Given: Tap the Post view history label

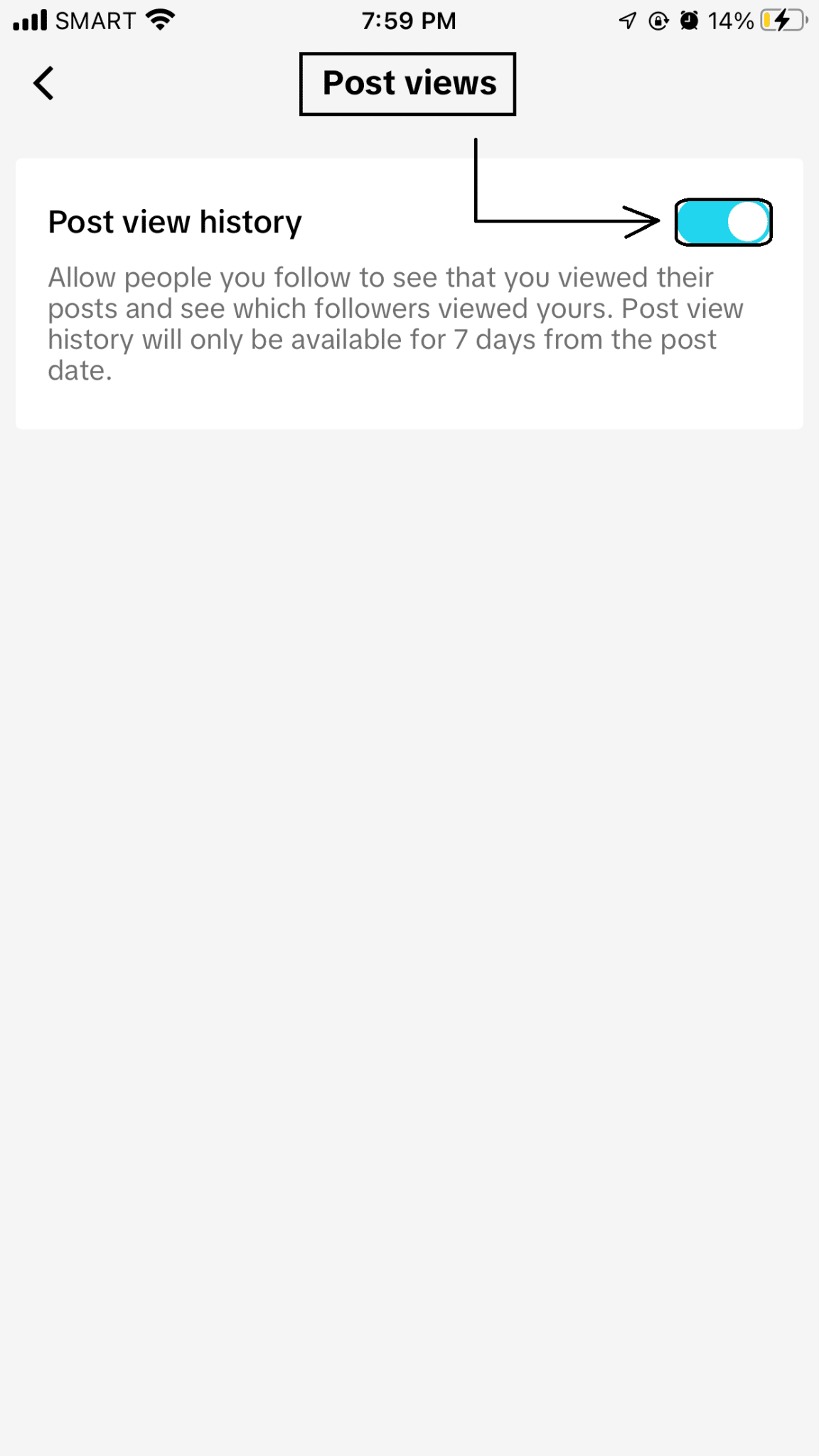Looking at the screenshot, I should click(x=175, y=221).
